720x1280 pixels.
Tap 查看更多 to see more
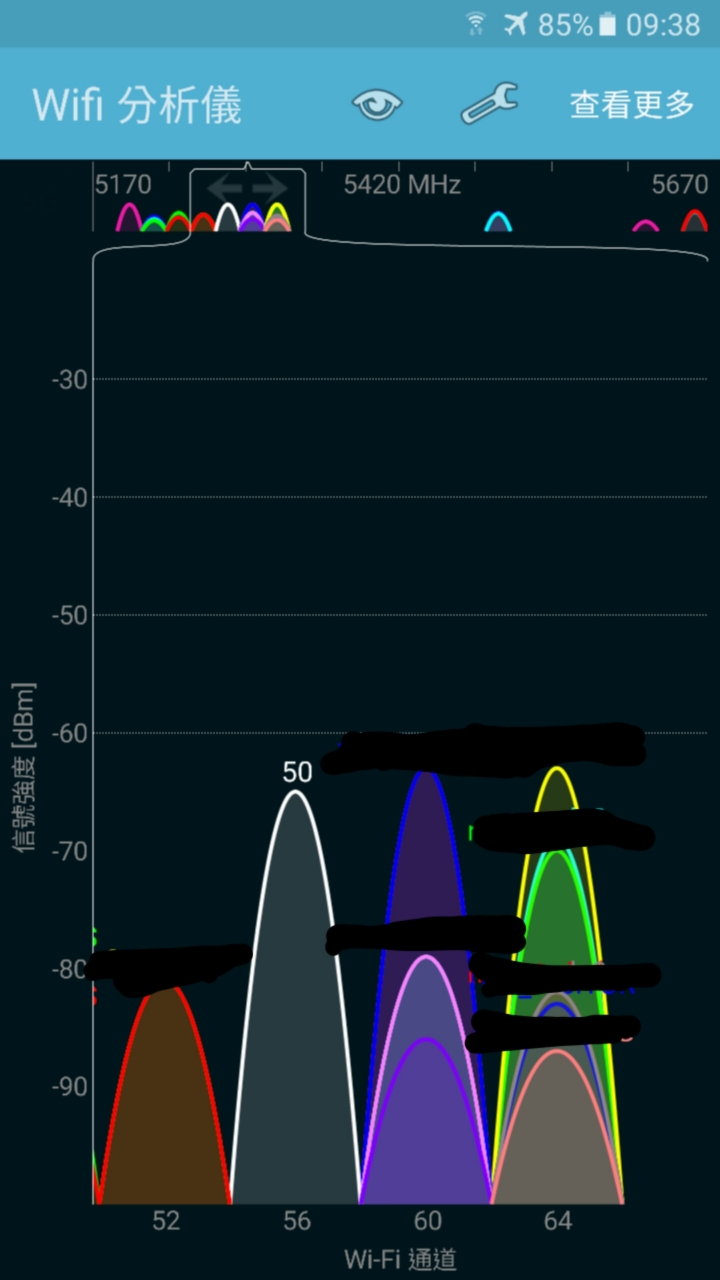(x=632, y=104)
